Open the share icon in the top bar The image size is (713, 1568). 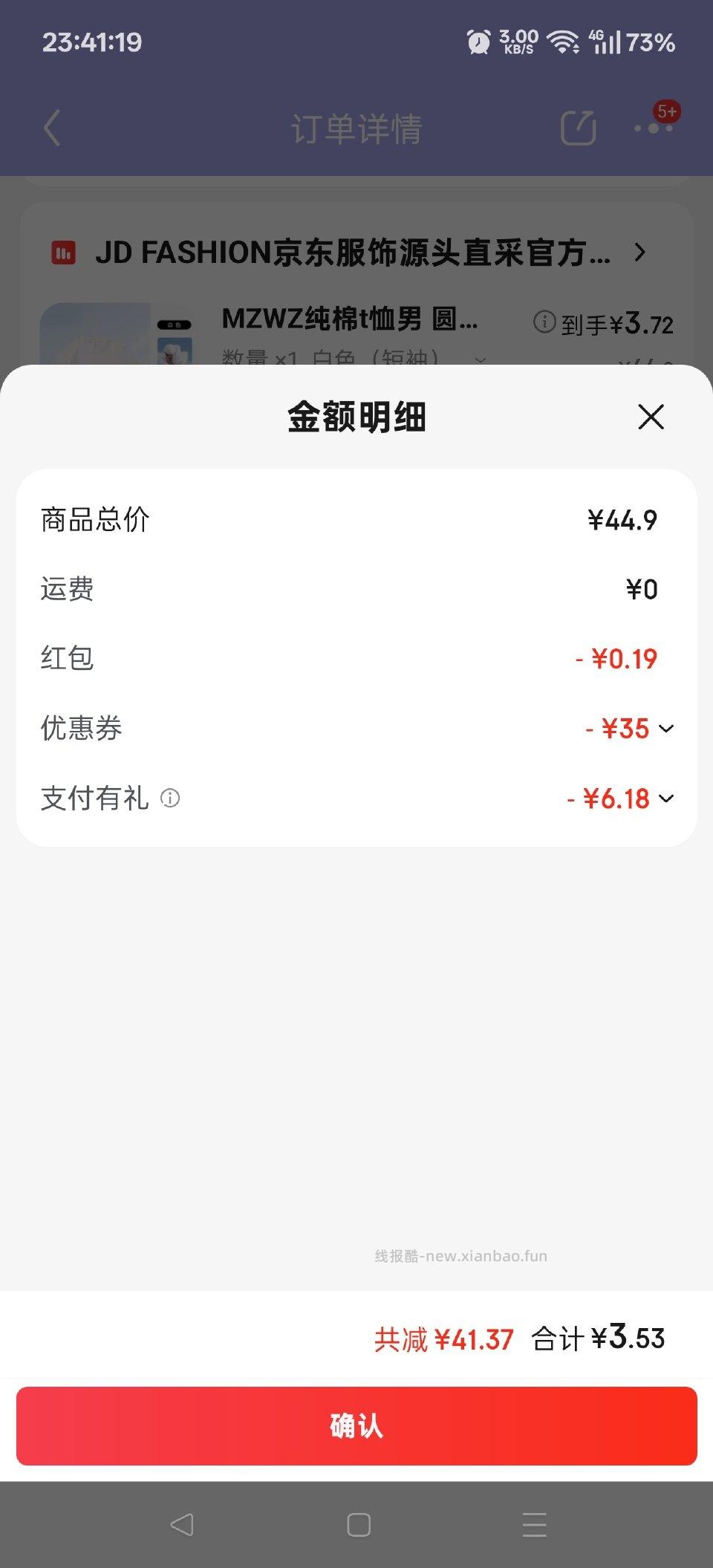[x=578, y=126]
